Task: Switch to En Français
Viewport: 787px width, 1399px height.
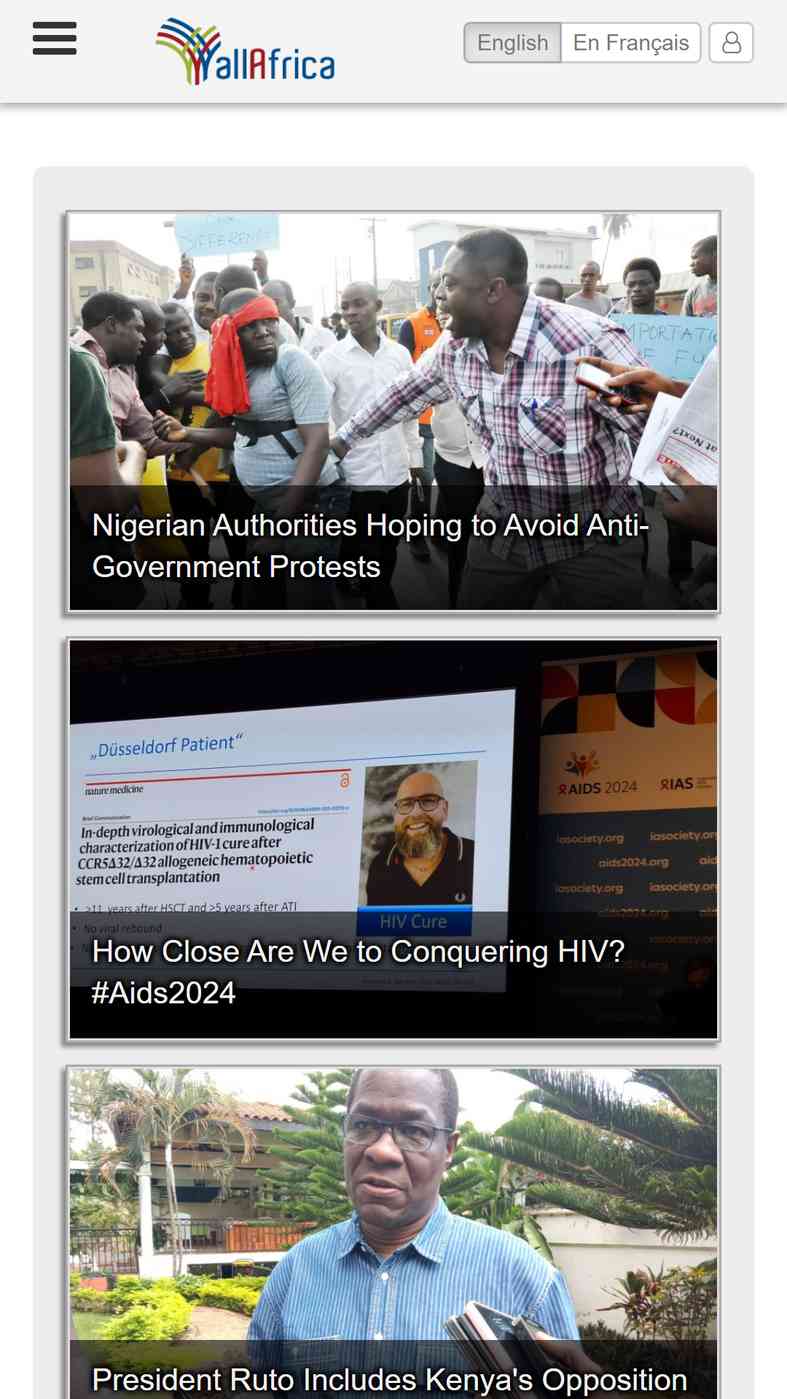Action: 631,43
